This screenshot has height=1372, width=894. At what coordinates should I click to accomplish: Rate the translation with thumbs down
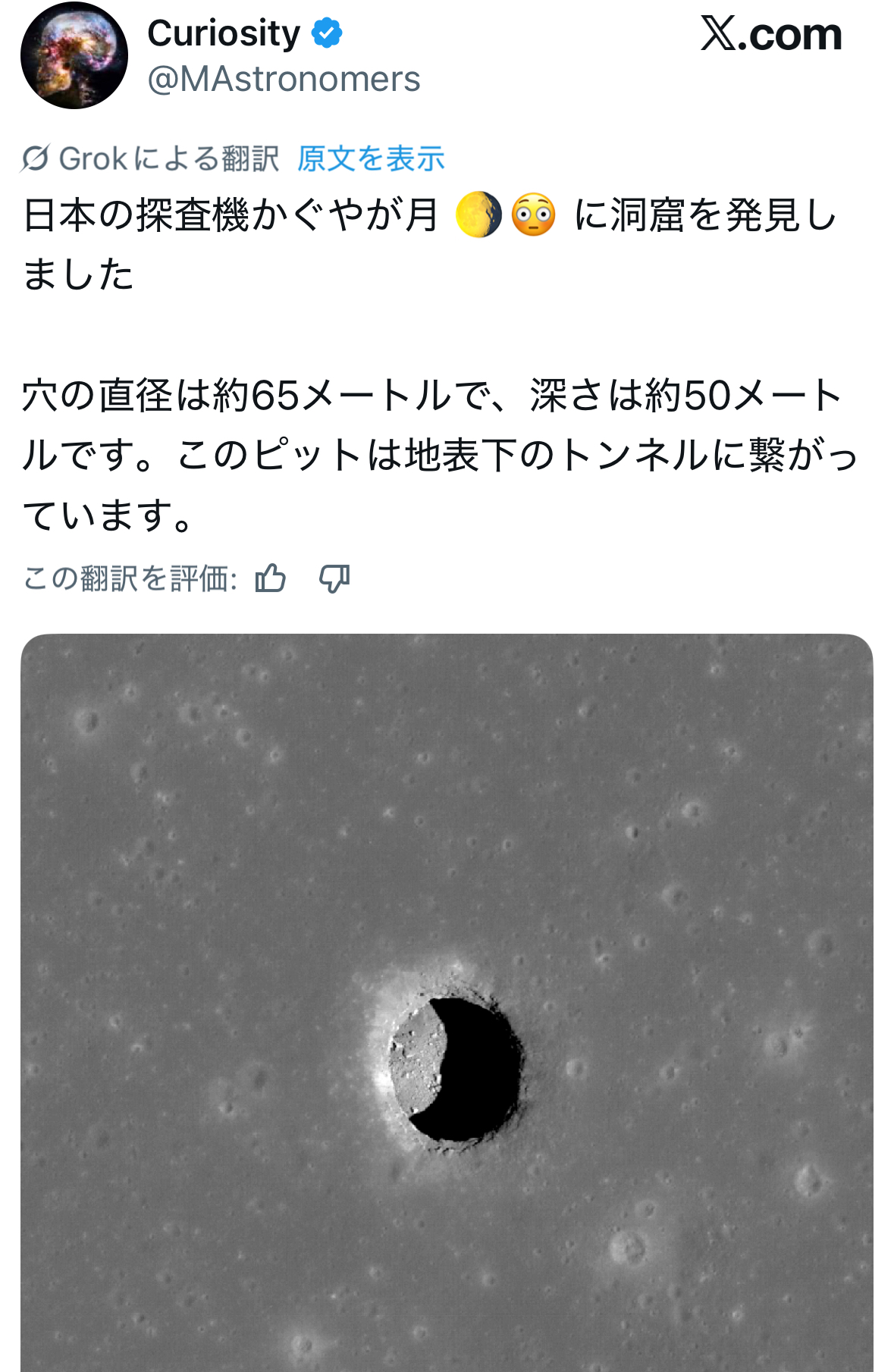(x=334, y=579)
